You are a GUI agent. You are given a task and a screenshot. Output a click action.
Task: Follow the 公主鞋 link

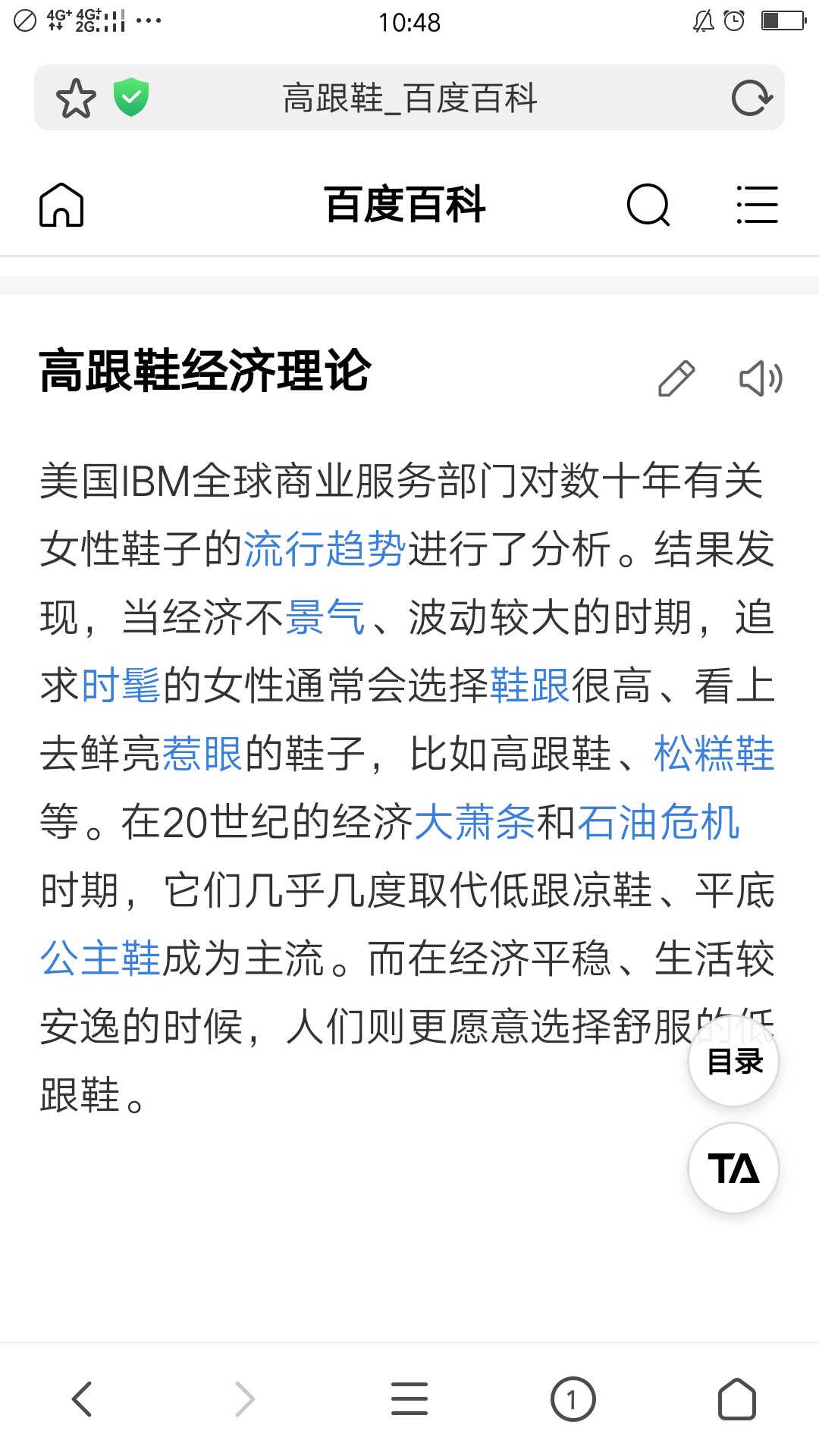100,959
